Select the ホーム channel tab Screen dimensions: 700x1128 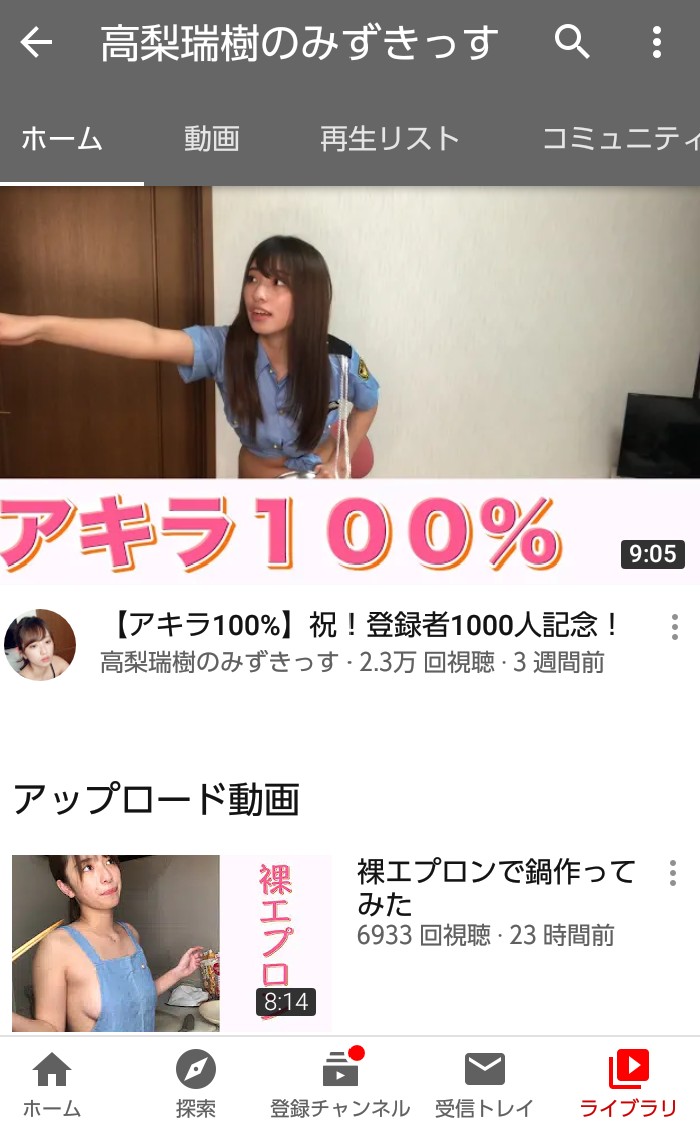pos(62,138)
